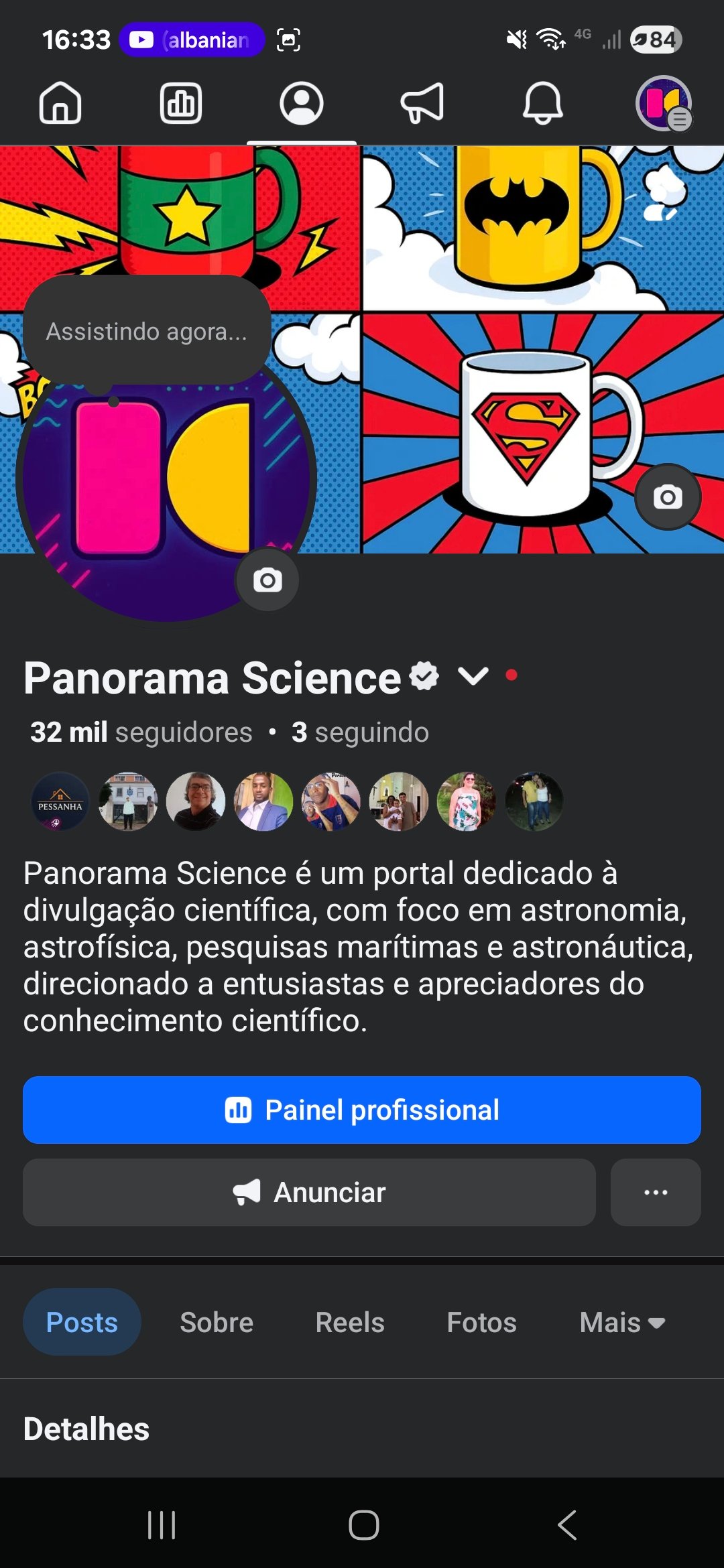The width and height of the screenshot is (724, 1568).
Task: Switch to the Sobre tab
Action: point(217,1322)
